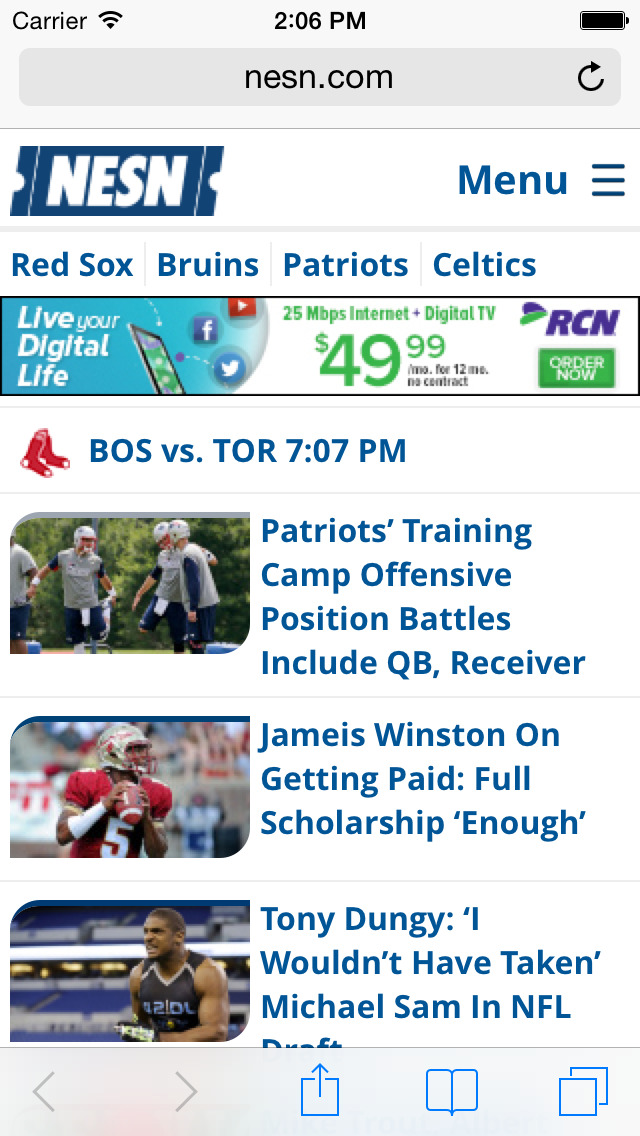
Task: Share this page from Safari toolbar
Action: click(x=320, y=1090)
